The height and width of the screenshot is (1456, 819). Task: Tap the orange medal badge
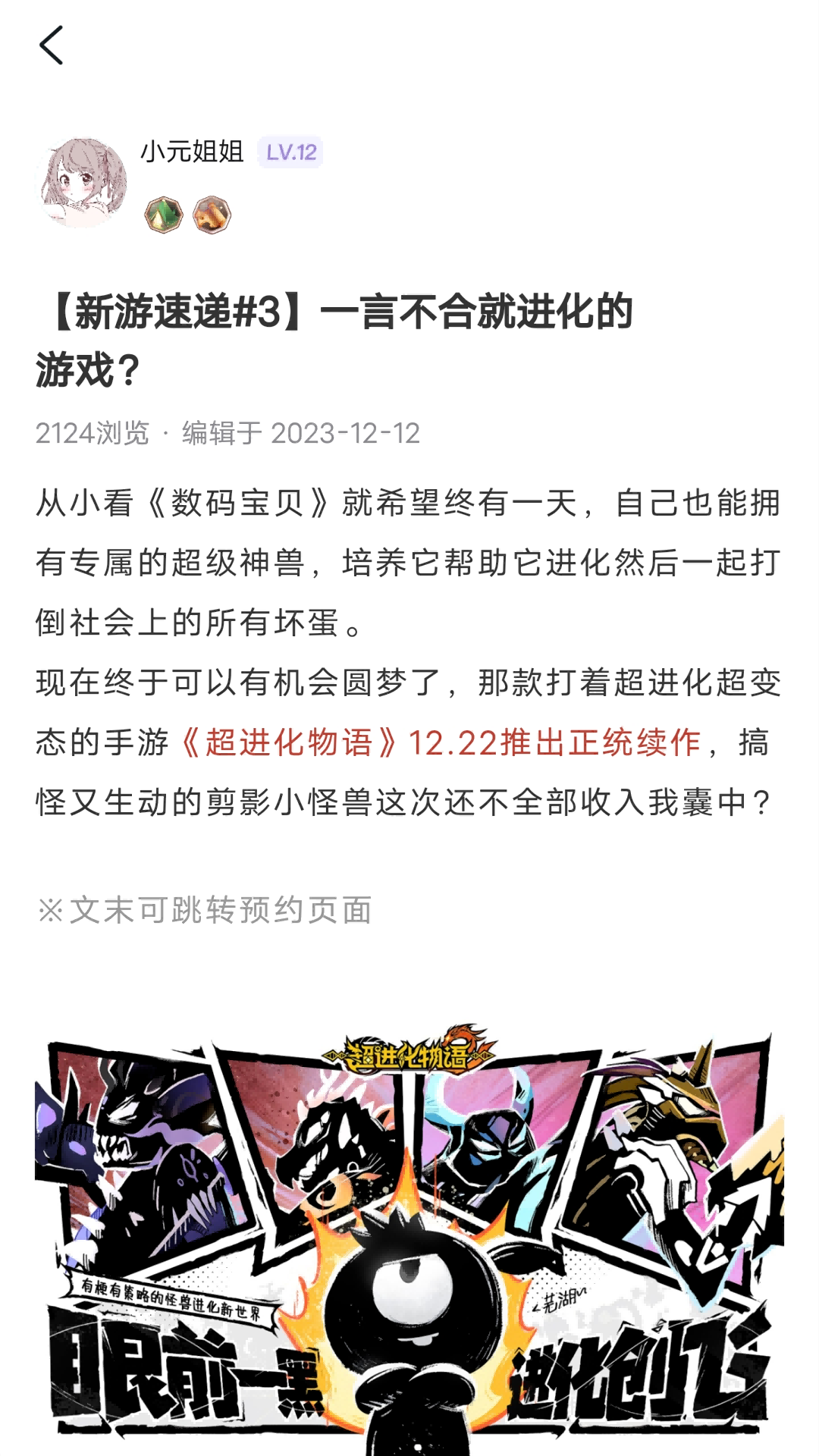pos(212,215)
